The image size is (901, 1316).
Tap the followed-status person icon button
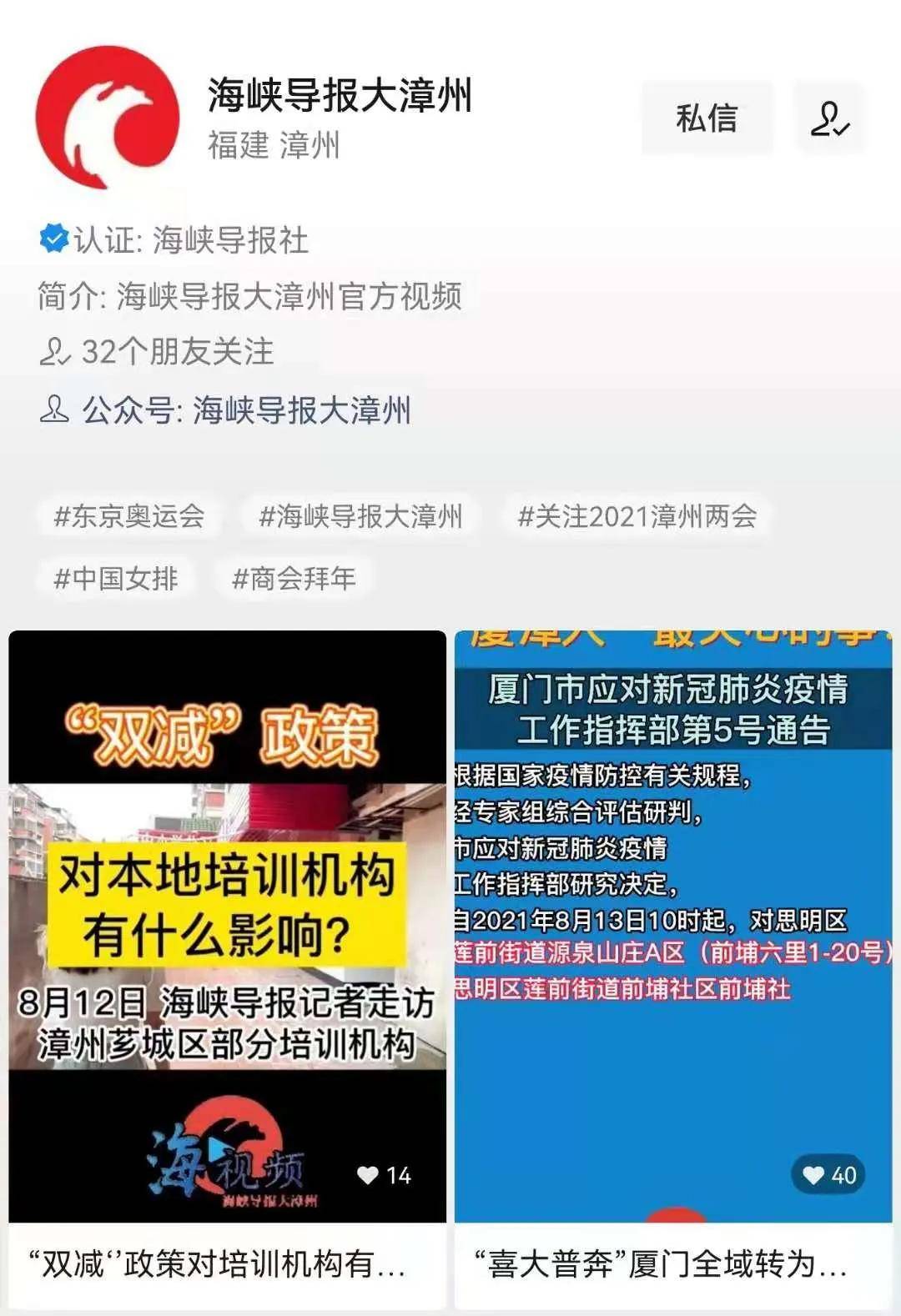tap(829, 118)
